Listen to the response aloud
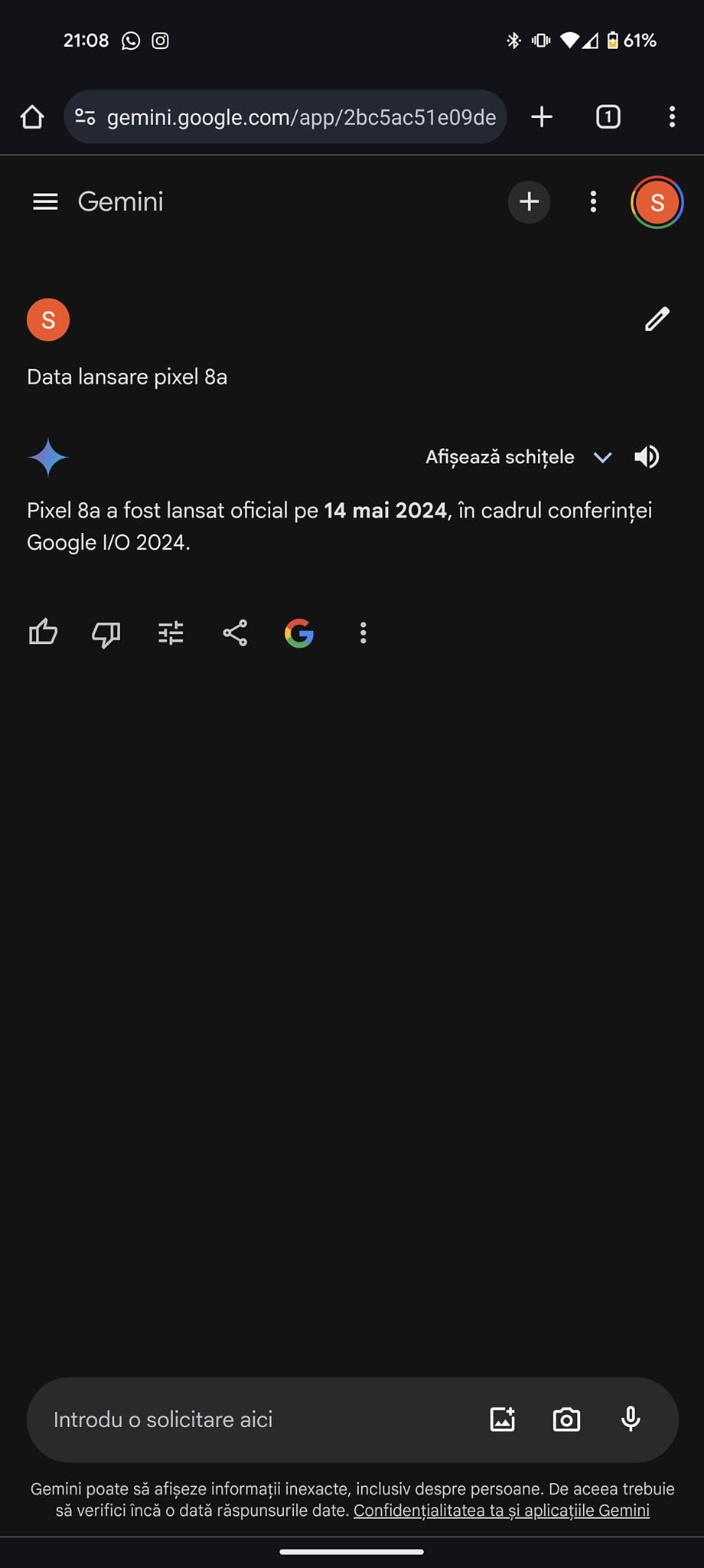704x1568 pixels. [647, 457]
